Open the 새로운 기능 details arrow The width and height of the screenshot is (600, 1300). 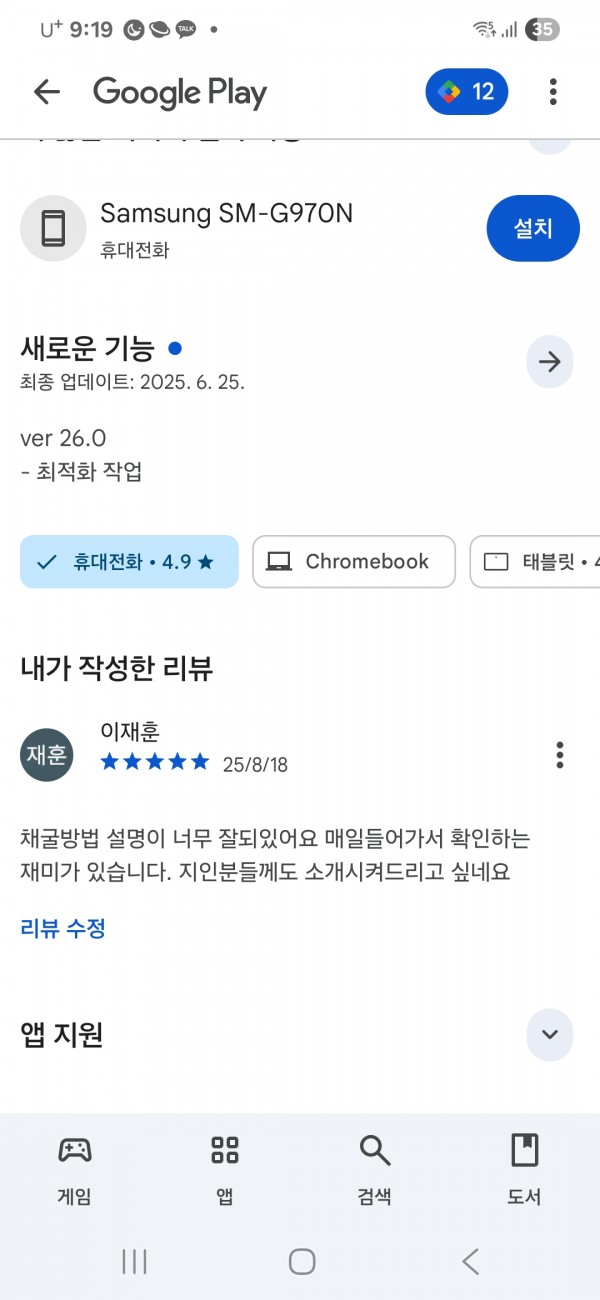(x=550, y=362)
